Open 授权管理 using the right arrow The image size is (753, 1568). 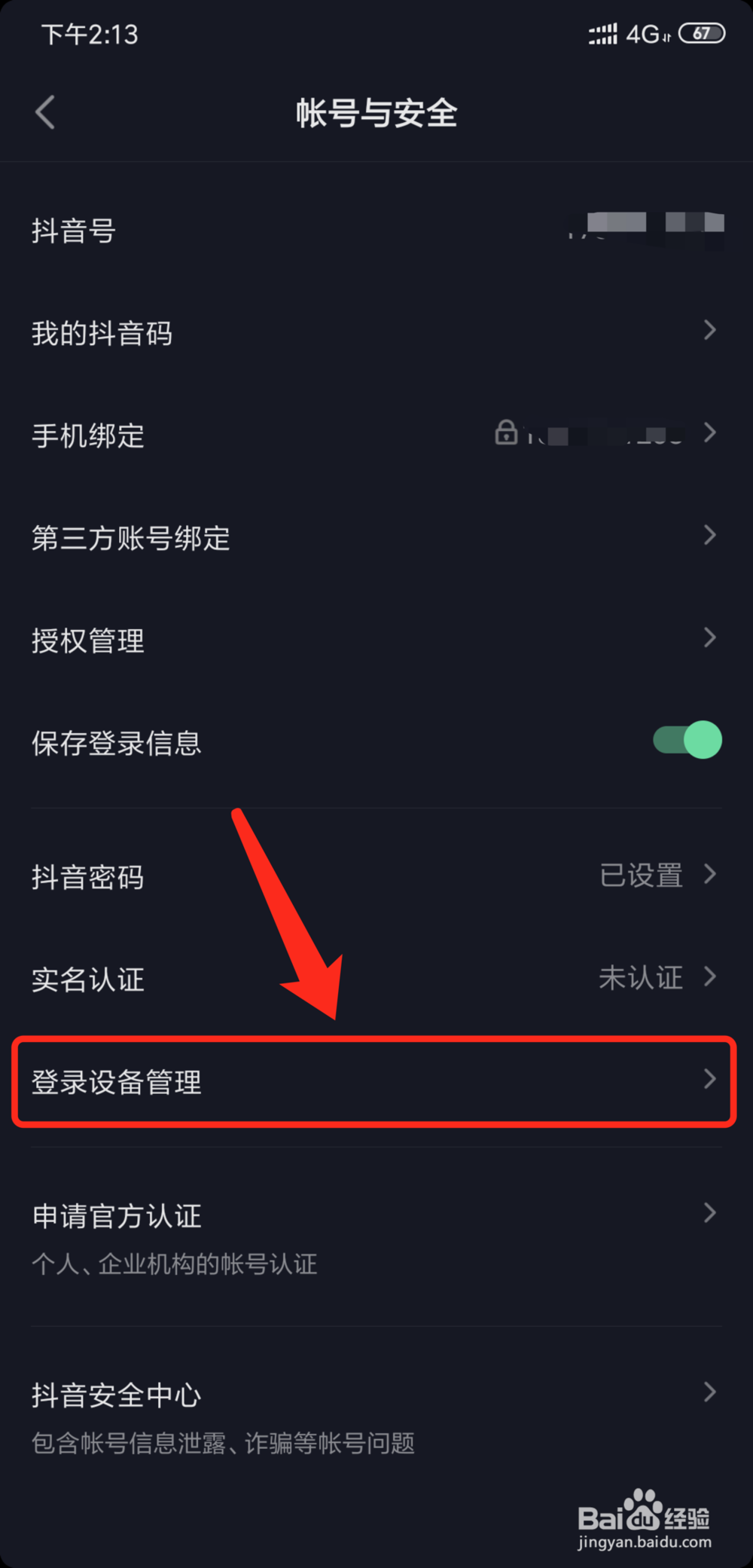point(709,637)
